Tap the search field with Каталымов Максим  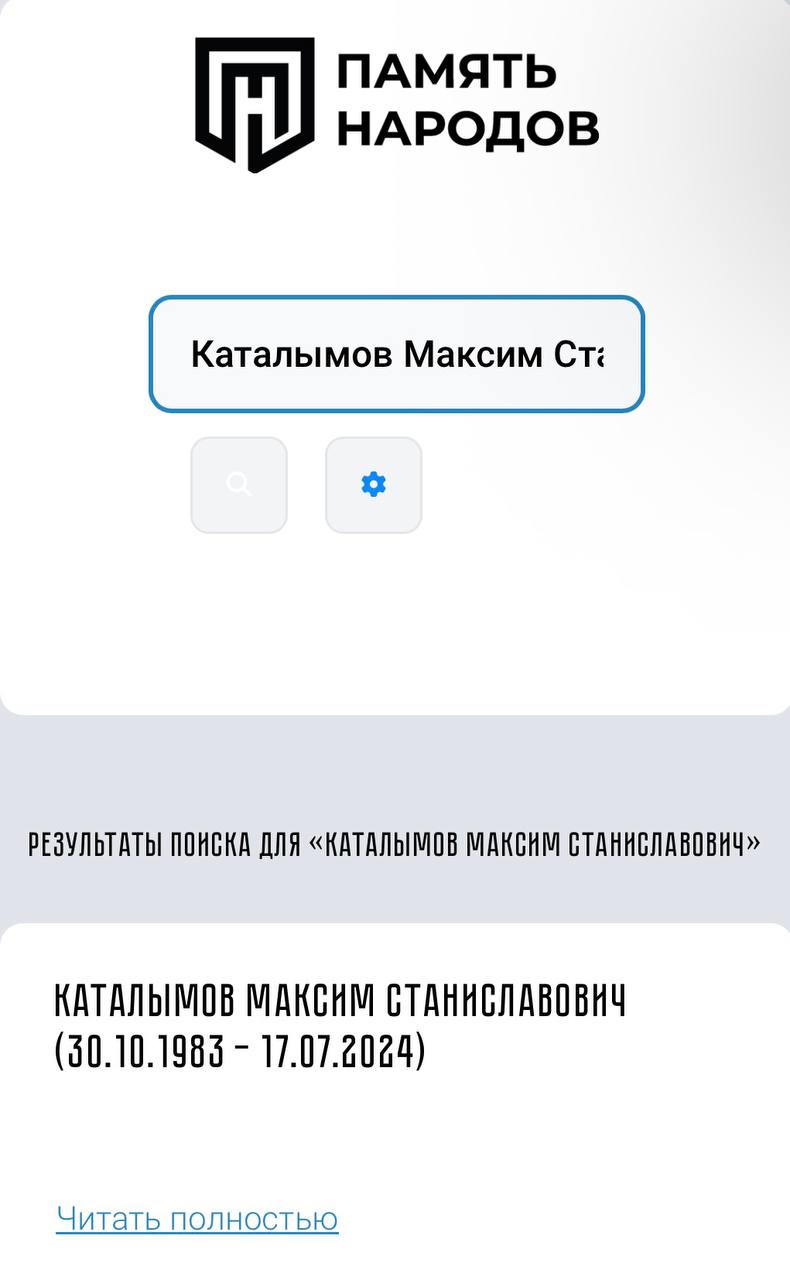[x=396, y=354]
